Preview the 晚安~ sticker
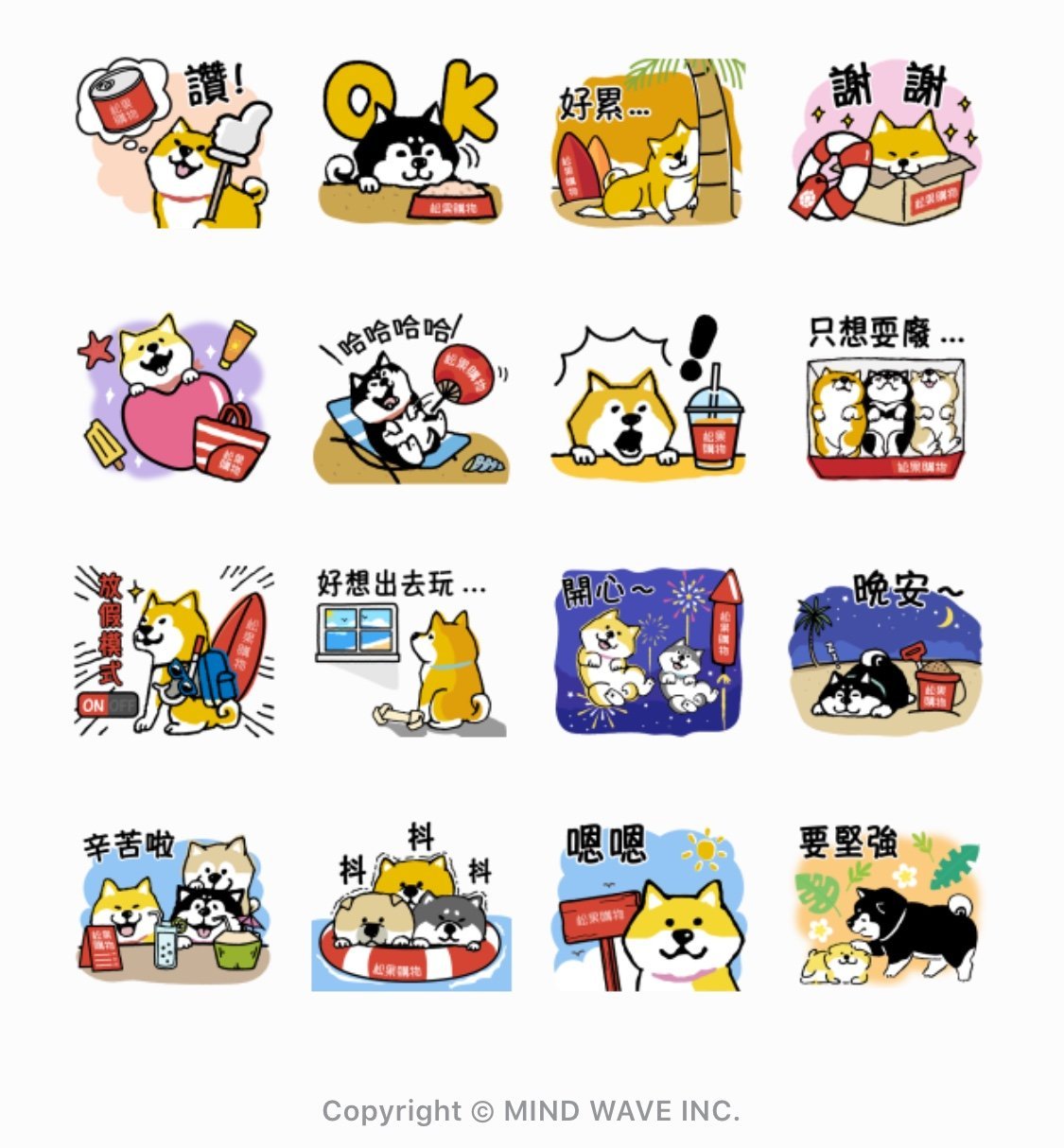The height and width of the screenshot is (1148, 1064). point(886,652)
